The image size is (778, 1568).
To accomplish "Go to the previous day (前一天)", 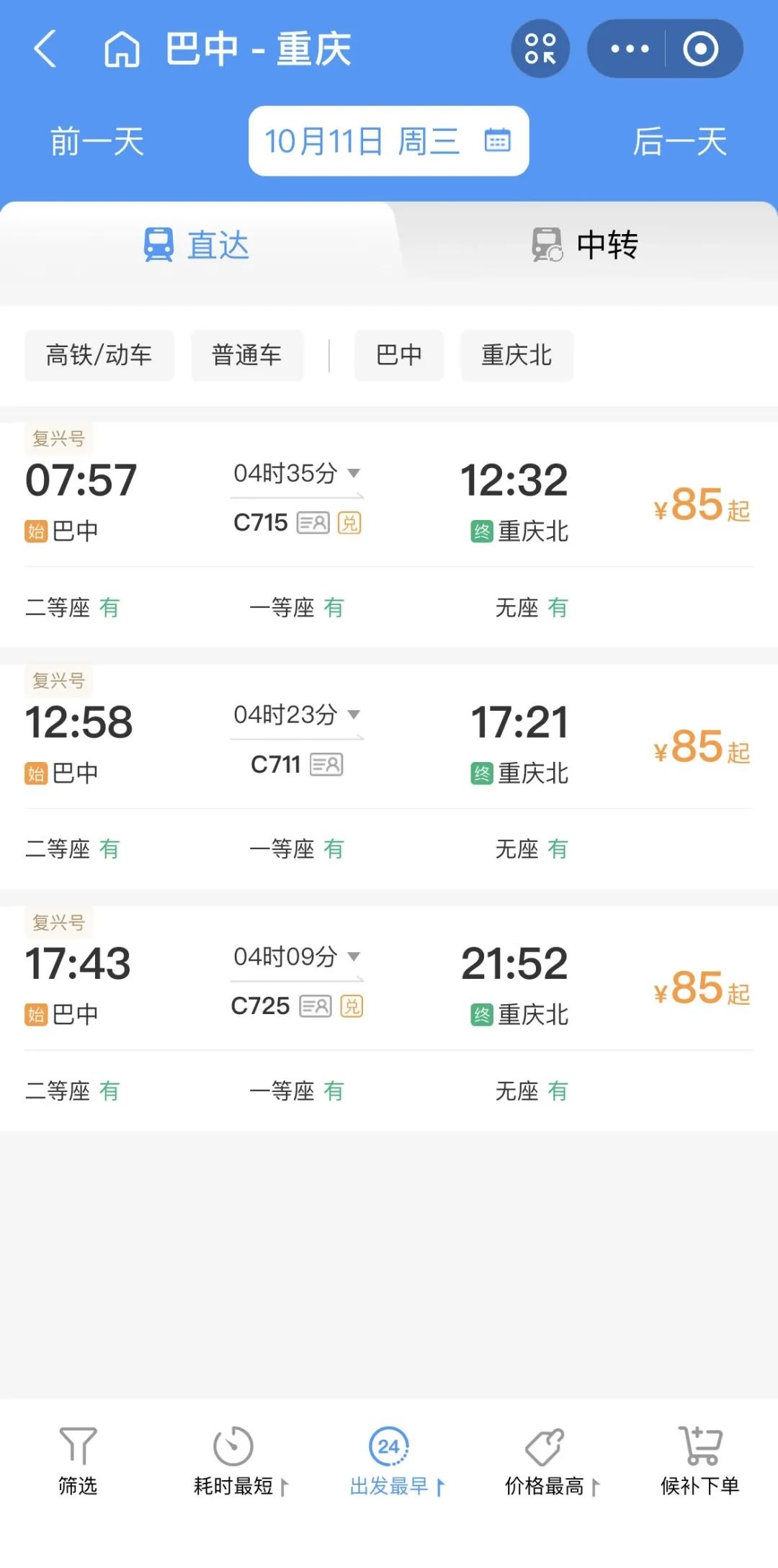I will pos(97,141).
